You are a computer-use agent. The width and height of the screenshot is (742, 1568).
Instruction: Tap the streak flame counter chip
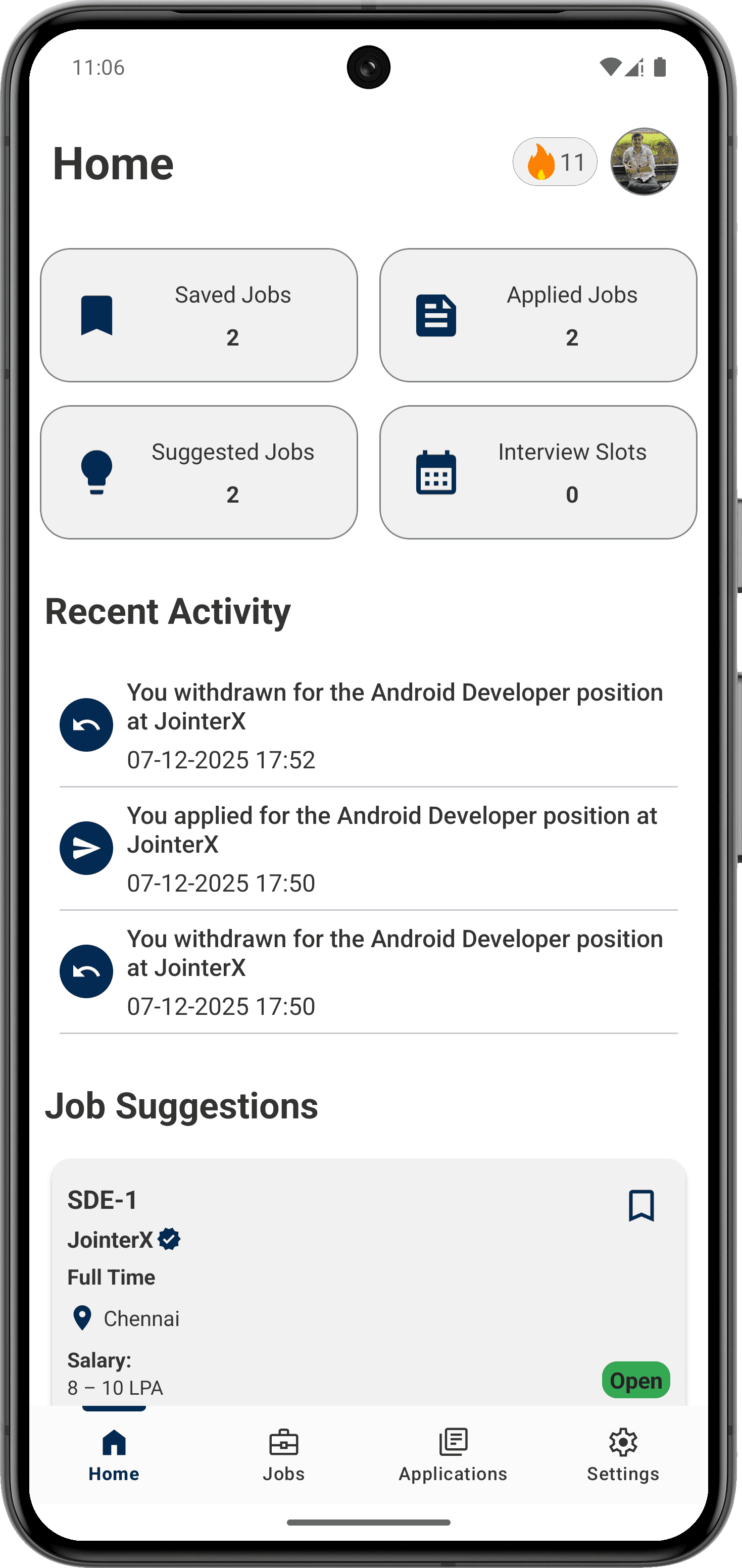[555, 162]
